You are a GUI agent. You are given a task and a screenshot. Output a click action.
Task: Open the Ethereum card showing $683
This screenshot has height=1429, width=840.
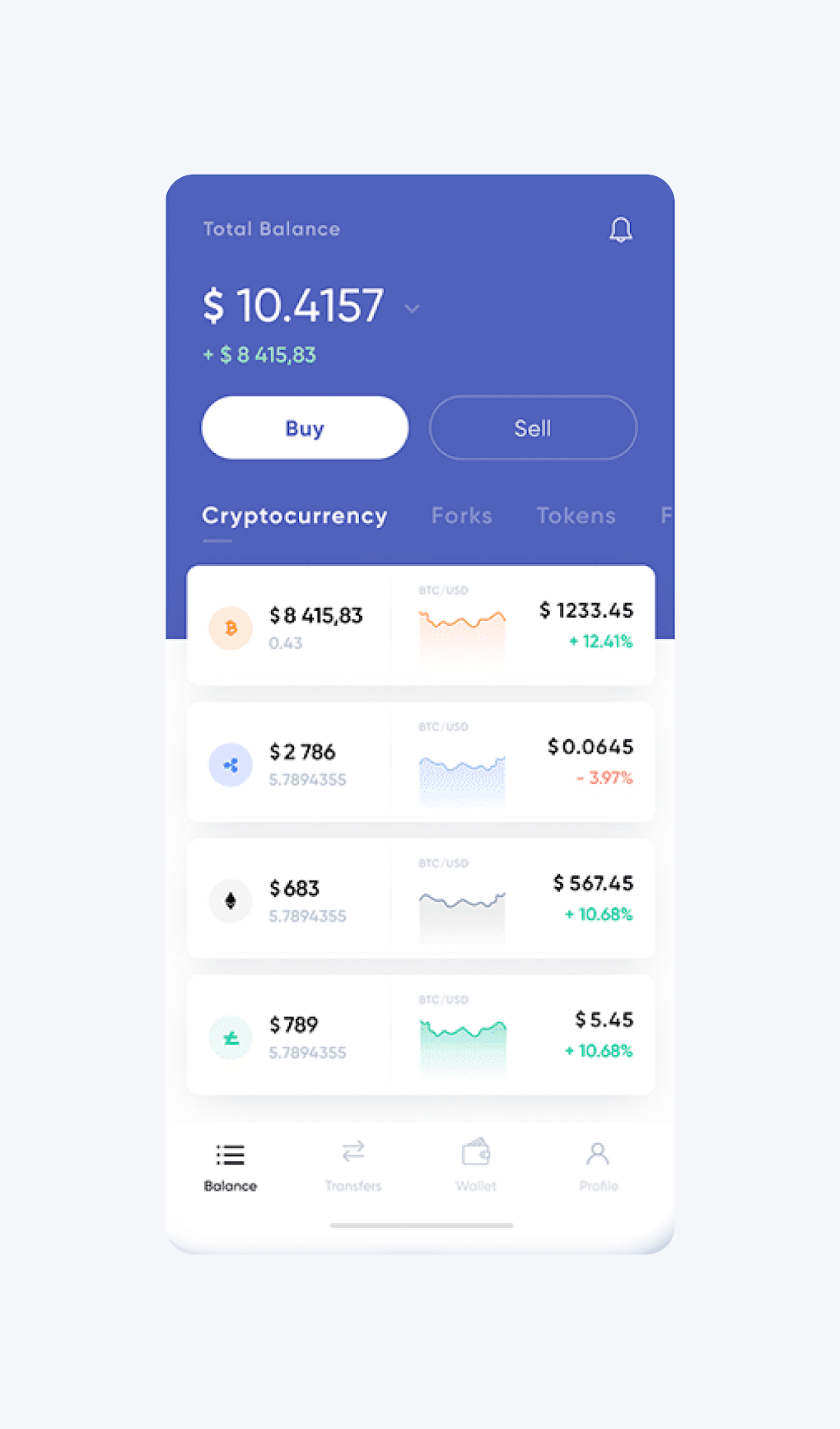[x=421, y=899]
